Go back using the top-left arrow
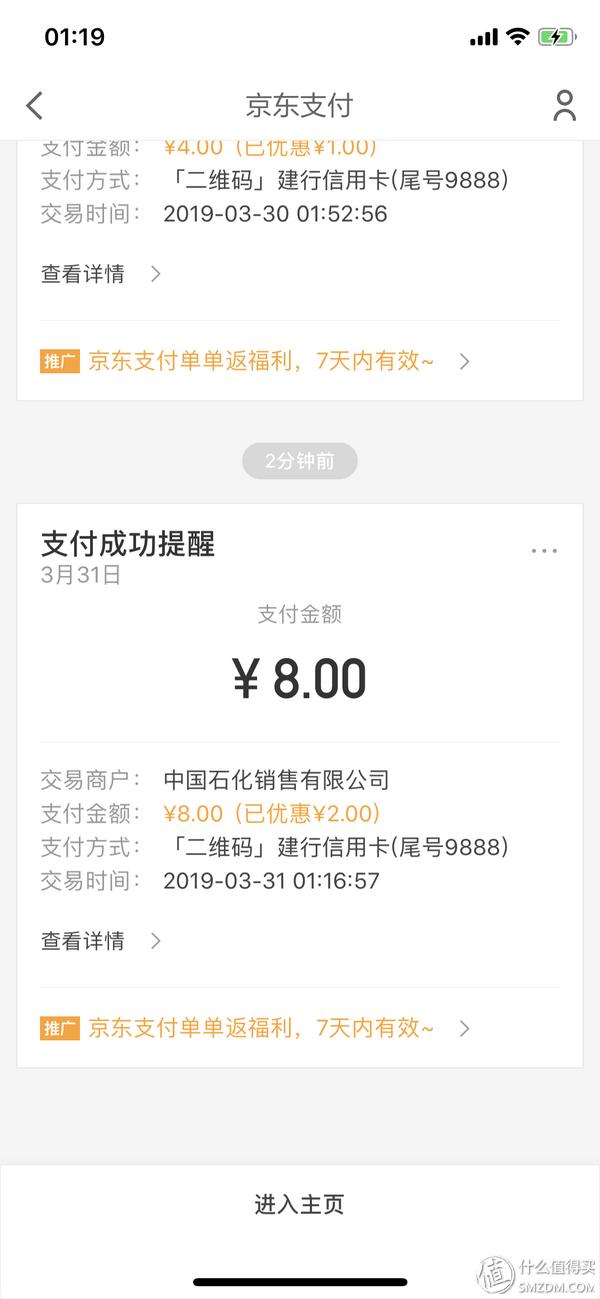The width and height of the screenshot is (600, 1299). 35,105
